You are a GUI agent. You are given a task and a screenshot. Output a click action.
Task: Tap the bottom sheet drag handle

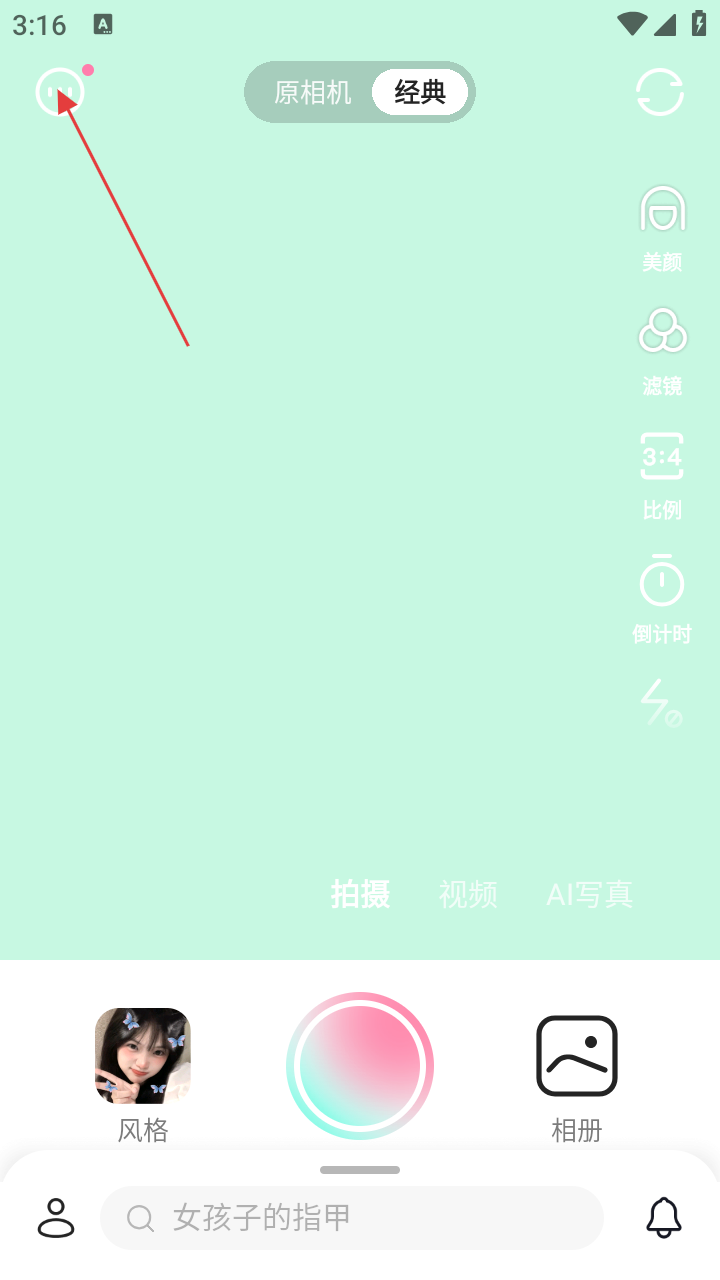(360, 1170)
